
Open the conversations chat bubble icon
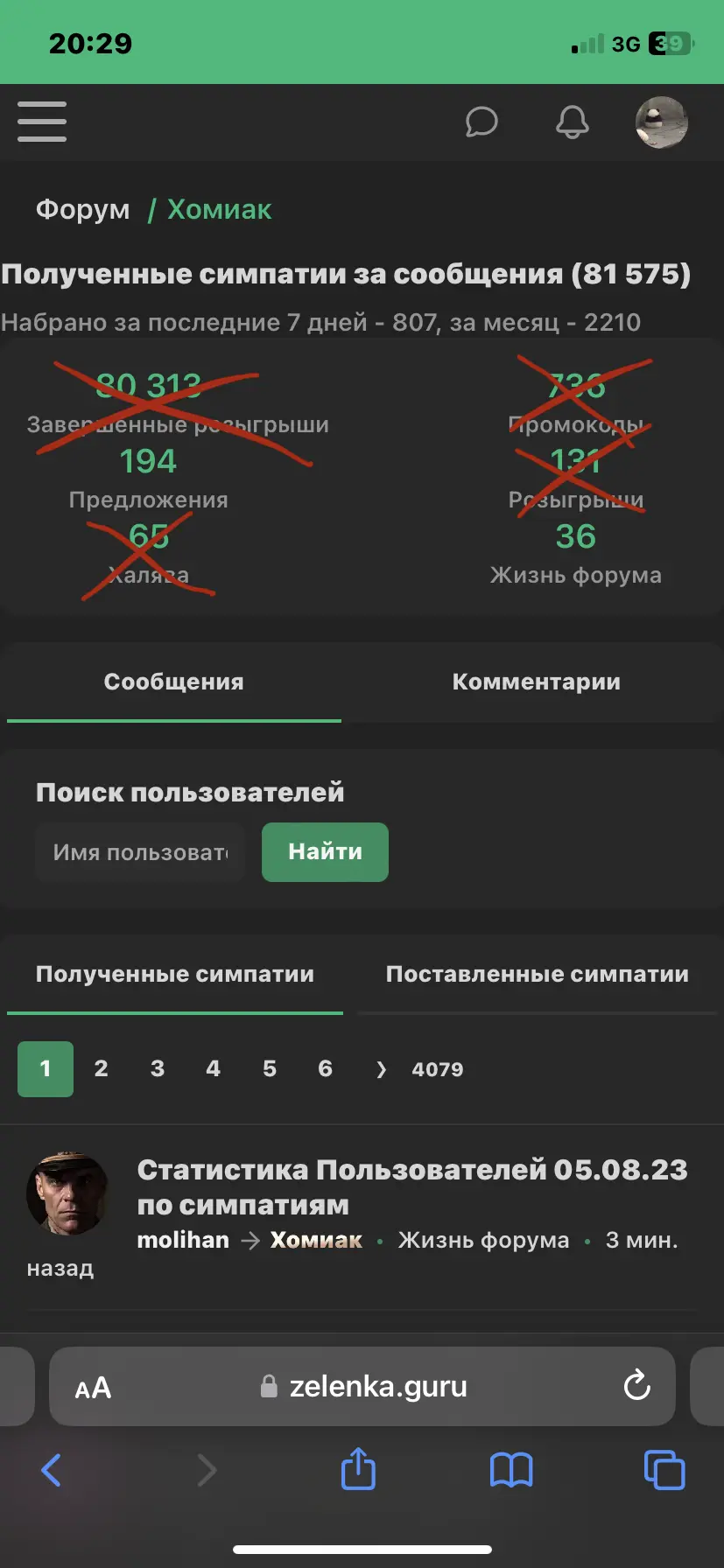coord(481,122)
